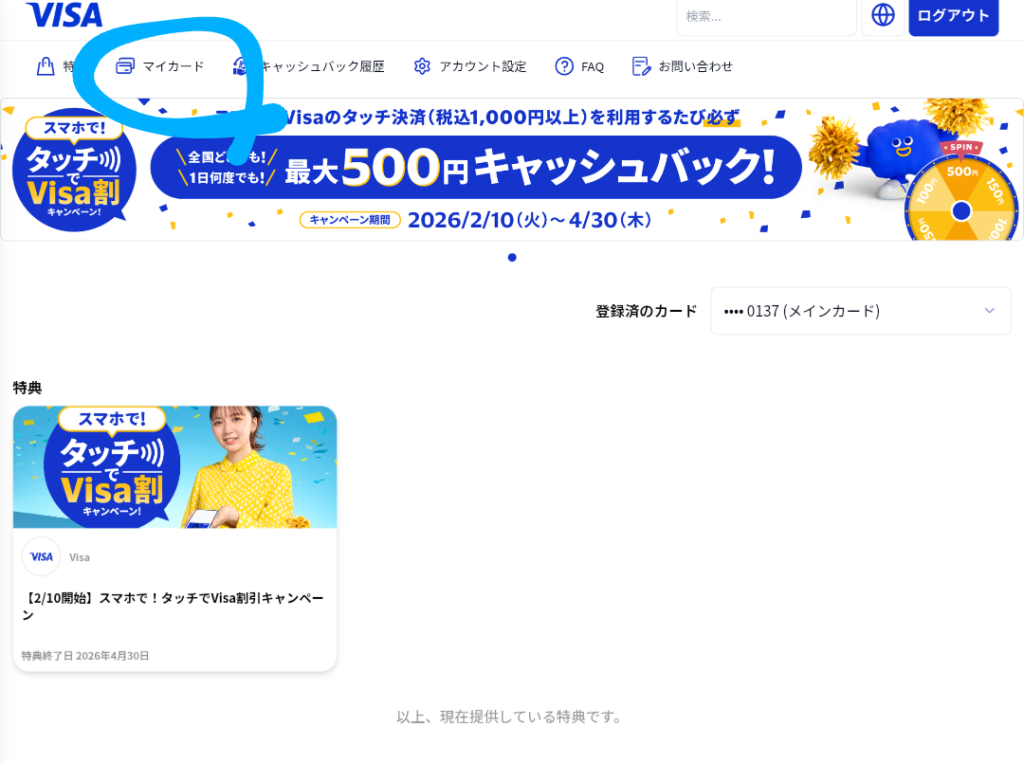Screen dimensions: 1024x763
Task: Open the language globe icon
Action: [x=882, y=15]
